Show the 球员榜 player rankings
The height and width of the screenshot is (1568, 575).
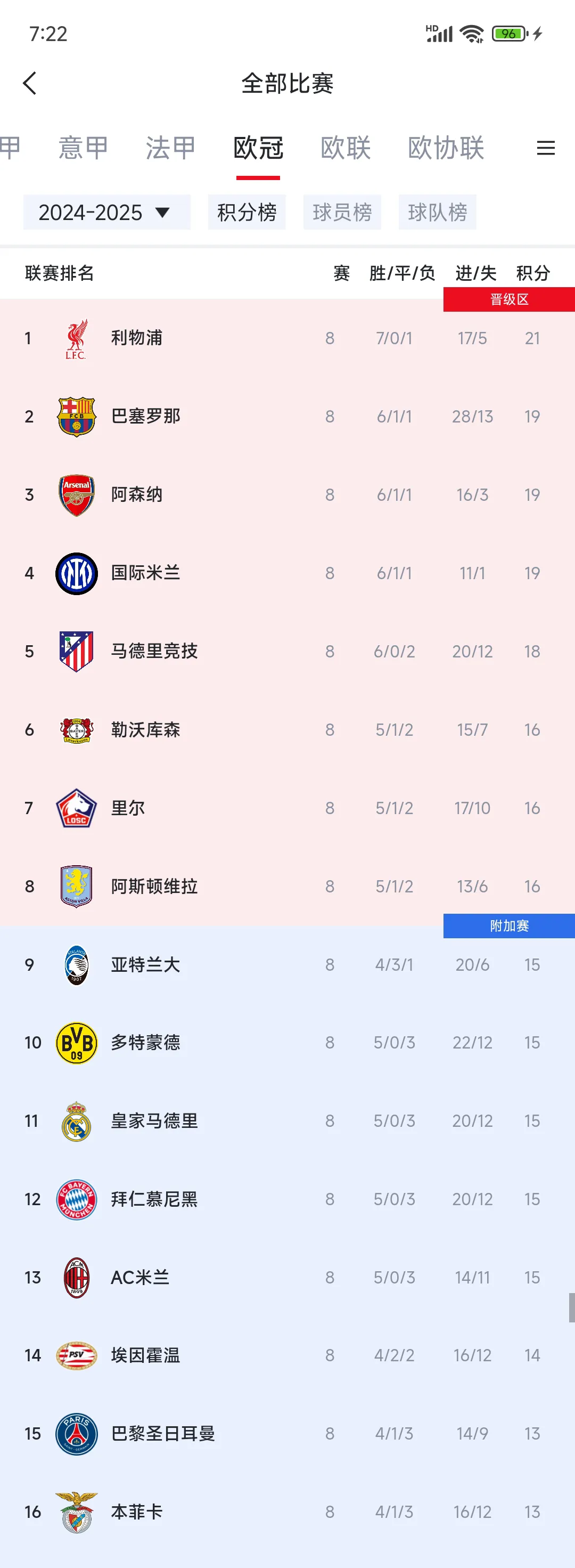(342, 213)
